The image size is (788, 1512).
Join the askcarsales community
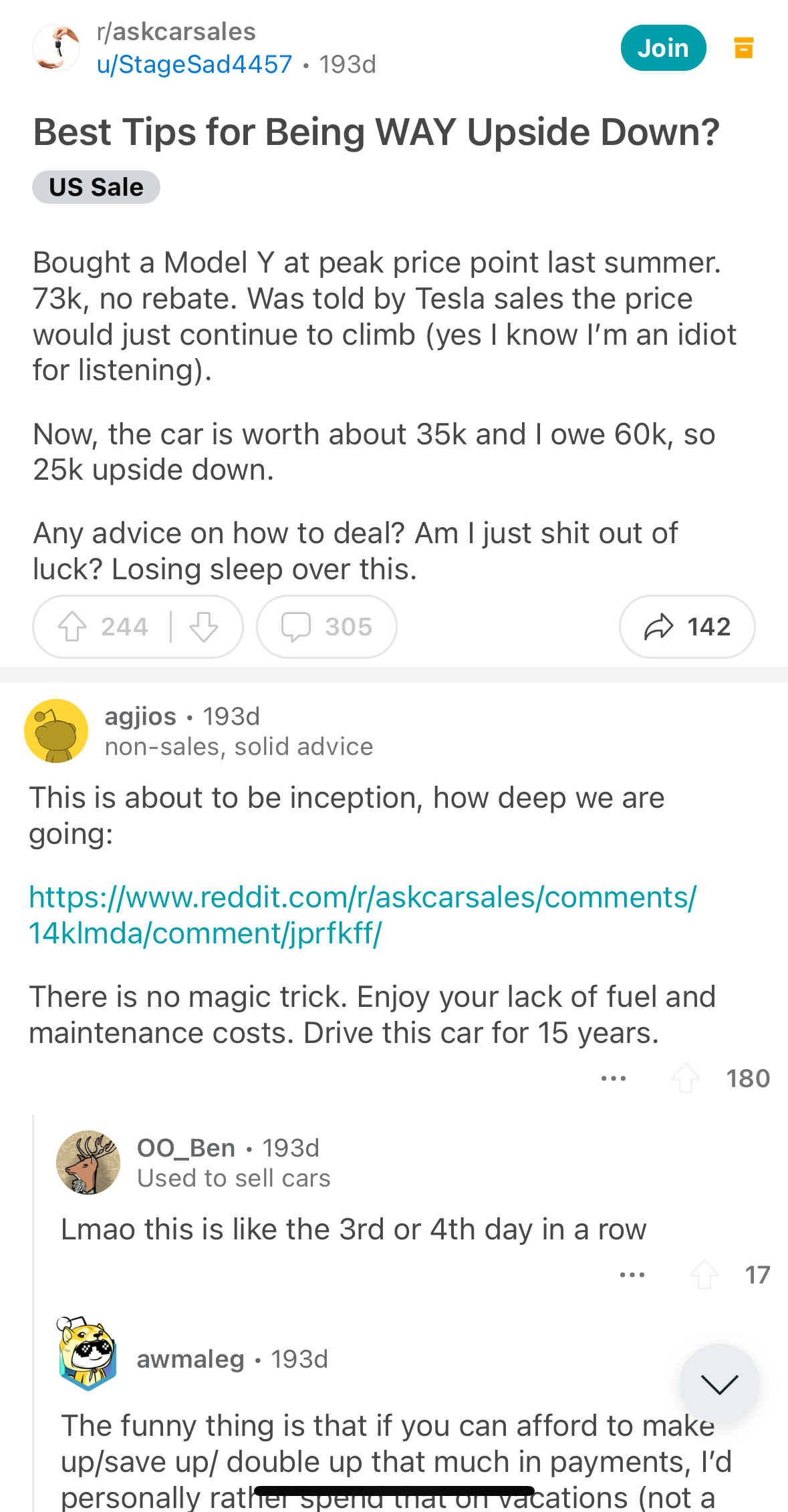click(x=662, y=48)
